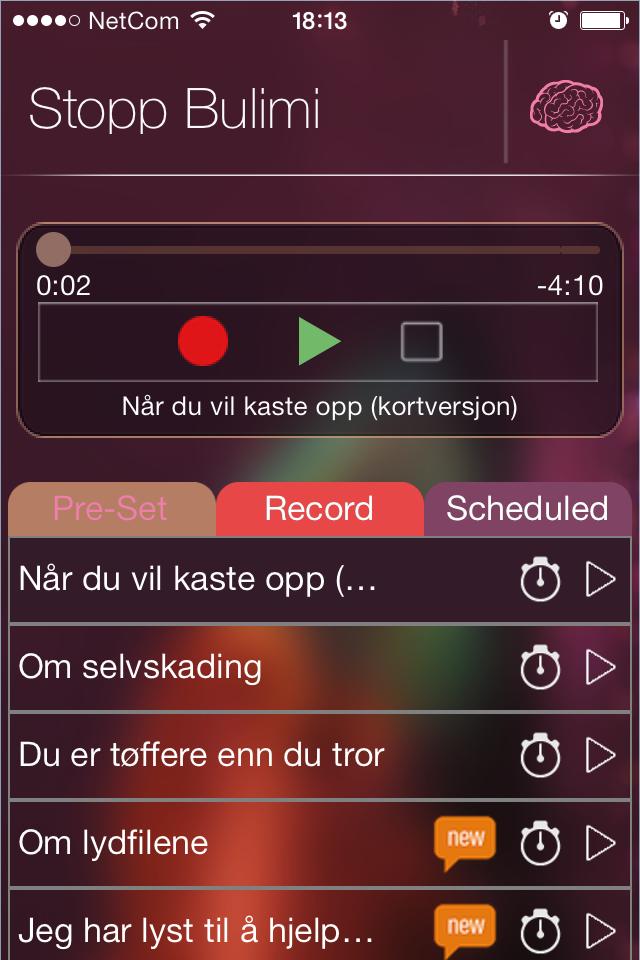640x960 pixels.
Task: Play 'Når du vil kaste opp' from the list
Action: (x=600, y=580)
